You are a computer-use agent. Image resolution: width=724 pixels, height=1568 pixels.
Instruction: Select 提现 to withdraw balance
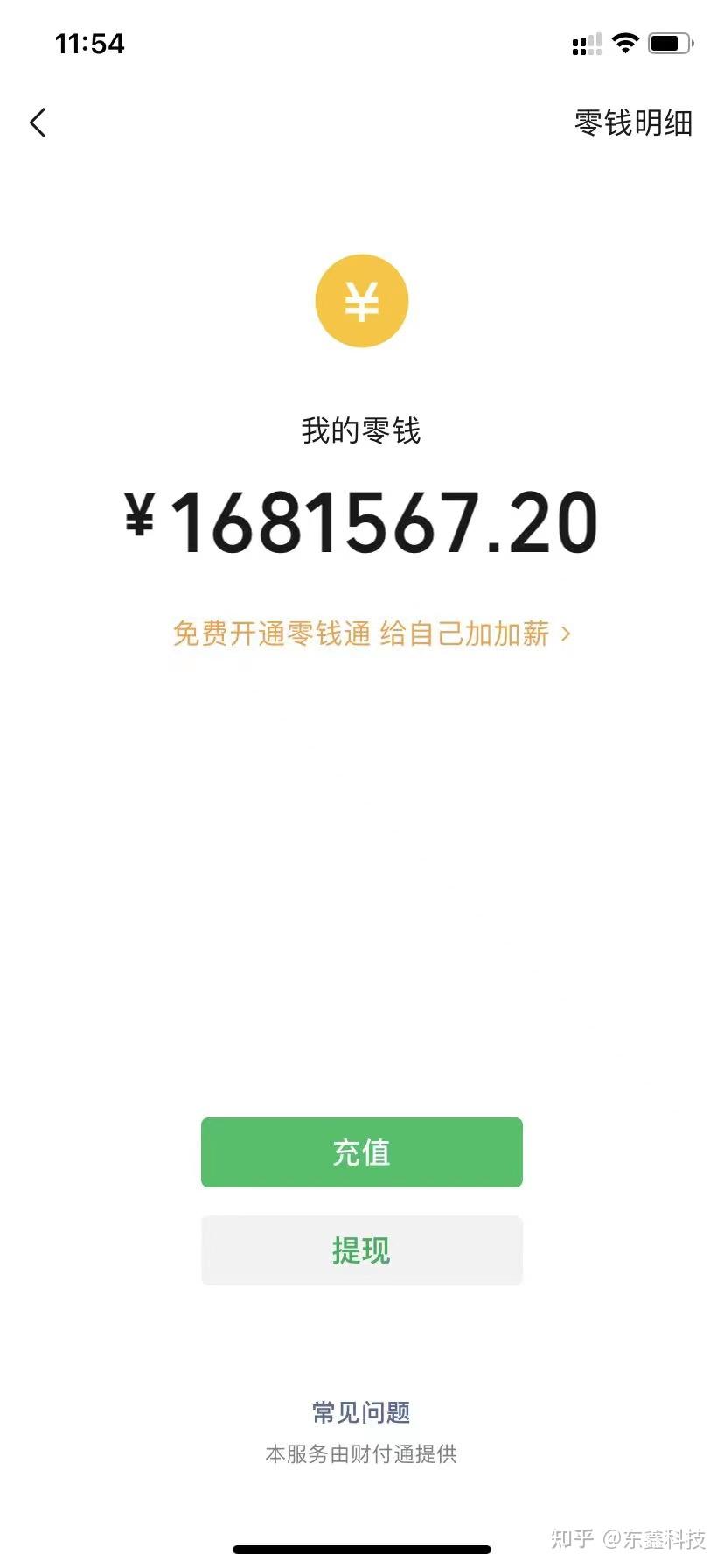[x=361, y=1249]
